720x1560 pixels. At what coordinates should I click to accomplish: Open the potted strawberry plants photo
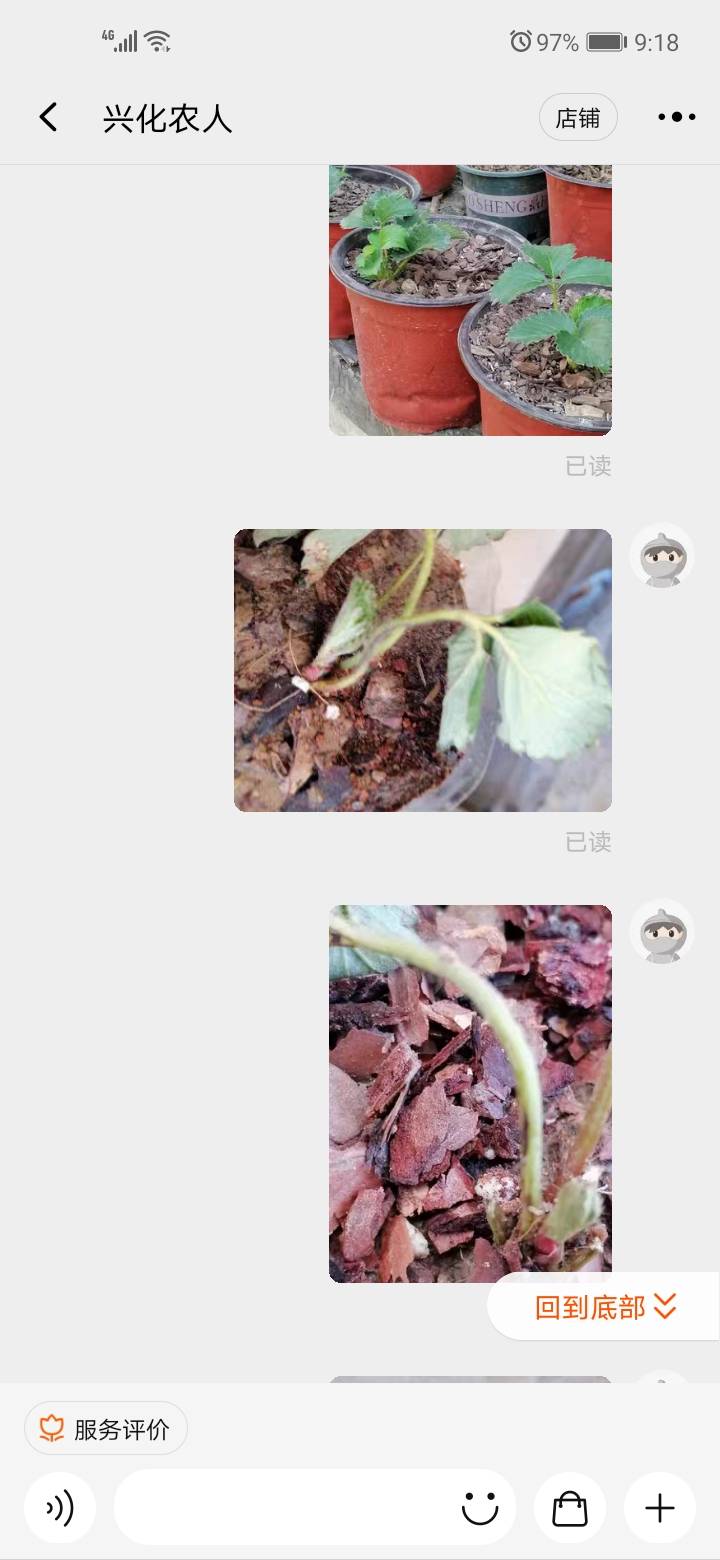pos(470,300)
